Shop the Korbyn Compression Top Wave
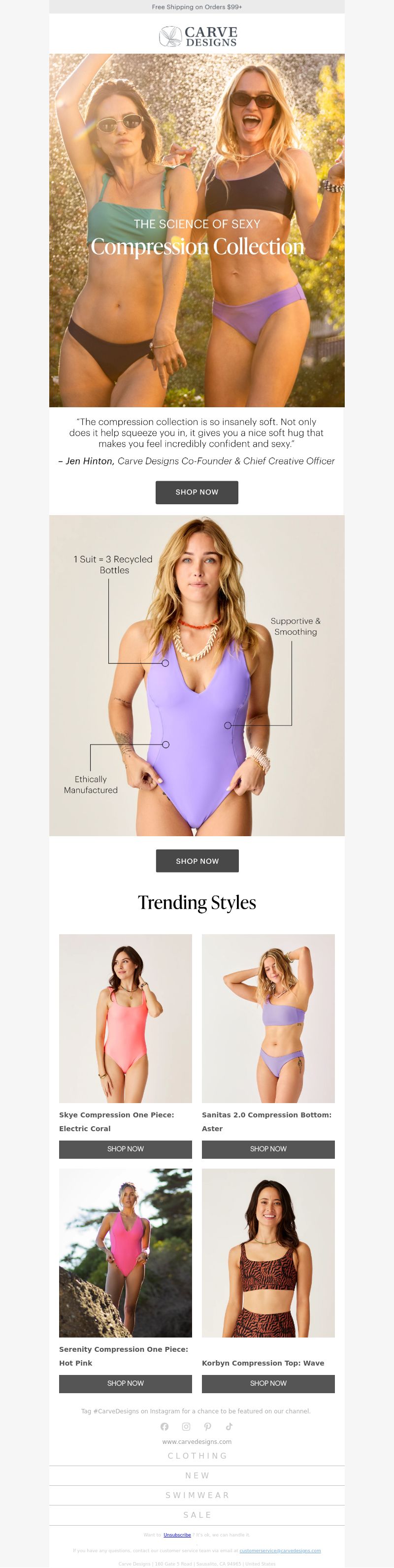394x1568 pixels. point(268,1383)
